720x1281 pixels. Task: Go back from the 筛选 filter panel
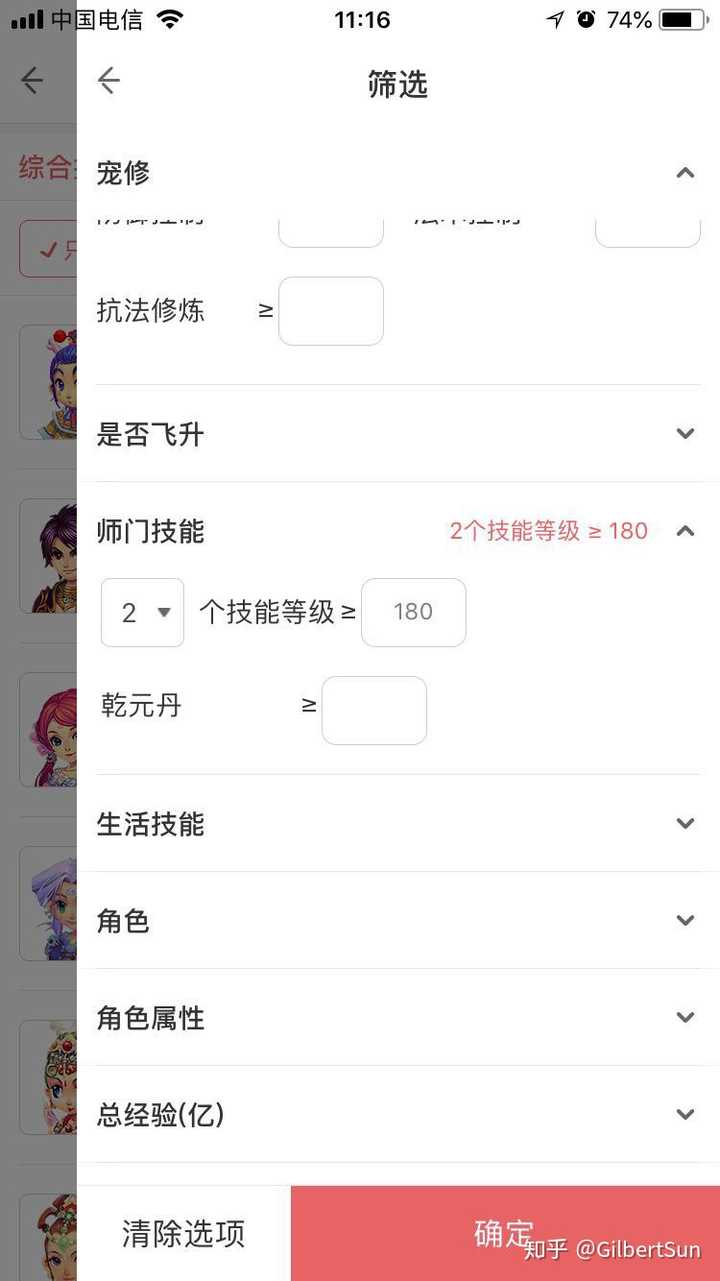pyautogui.click(x=109, y=82)
